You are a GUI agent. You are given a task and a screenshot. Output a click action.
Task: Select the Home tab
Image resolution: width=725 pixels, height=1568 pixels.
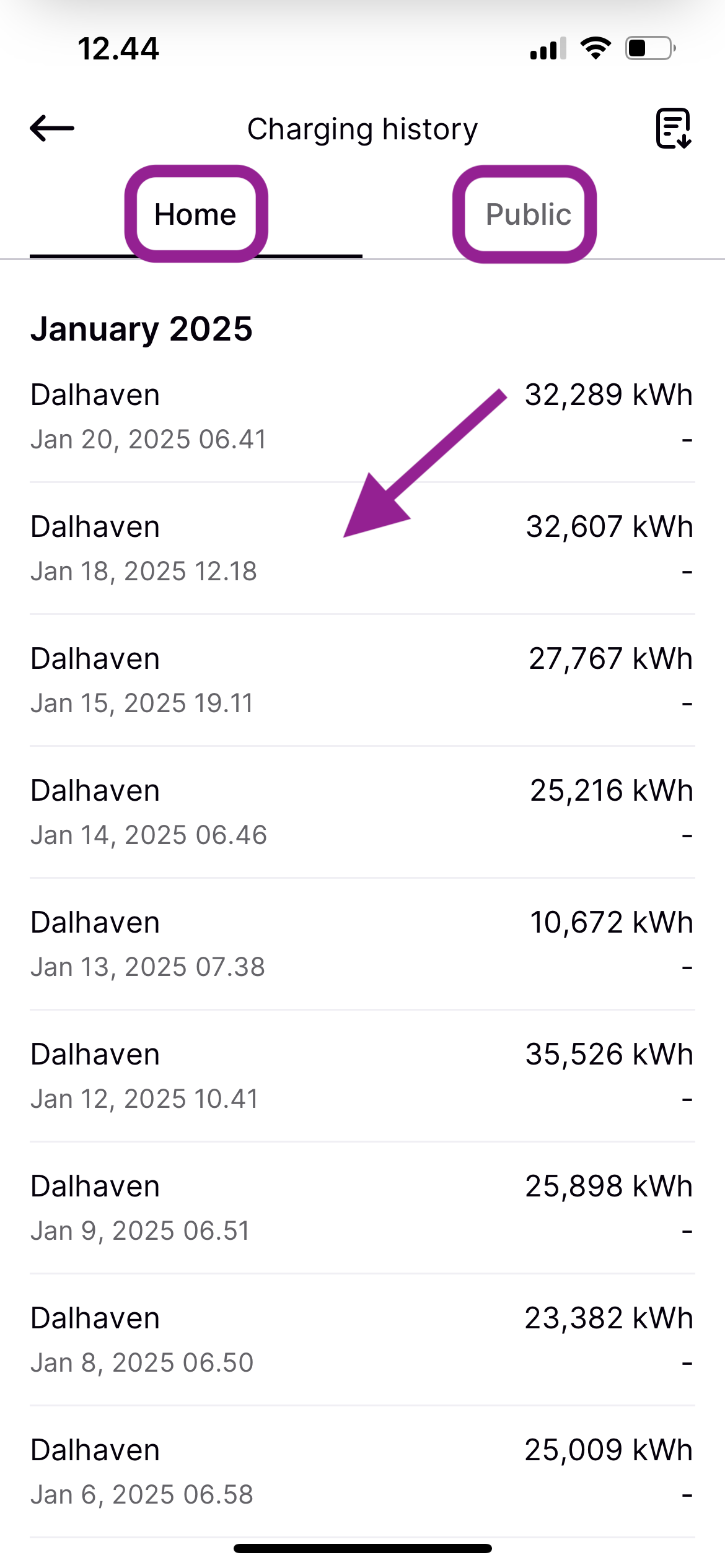pos(196,214)
